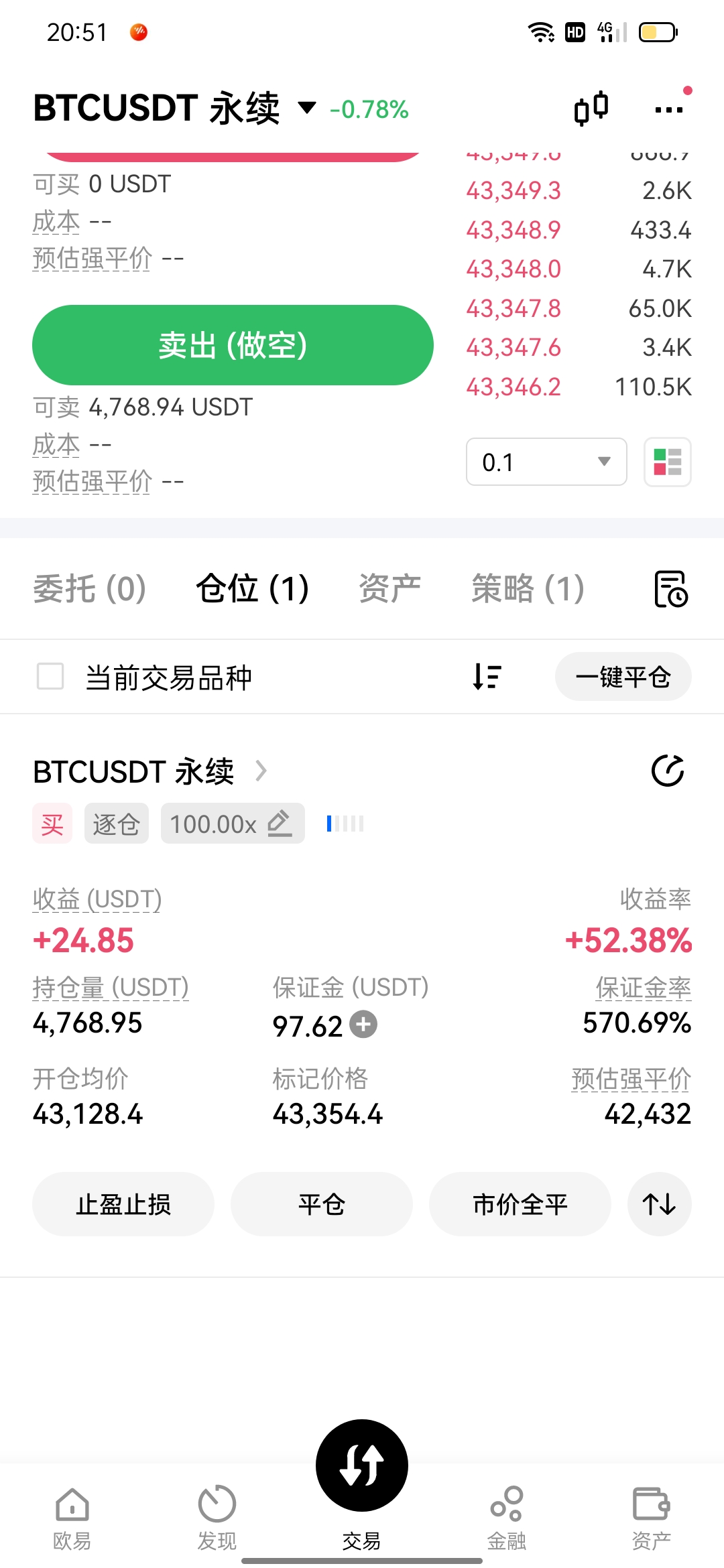Share the BTCUSDT position card

coord(668,771)
